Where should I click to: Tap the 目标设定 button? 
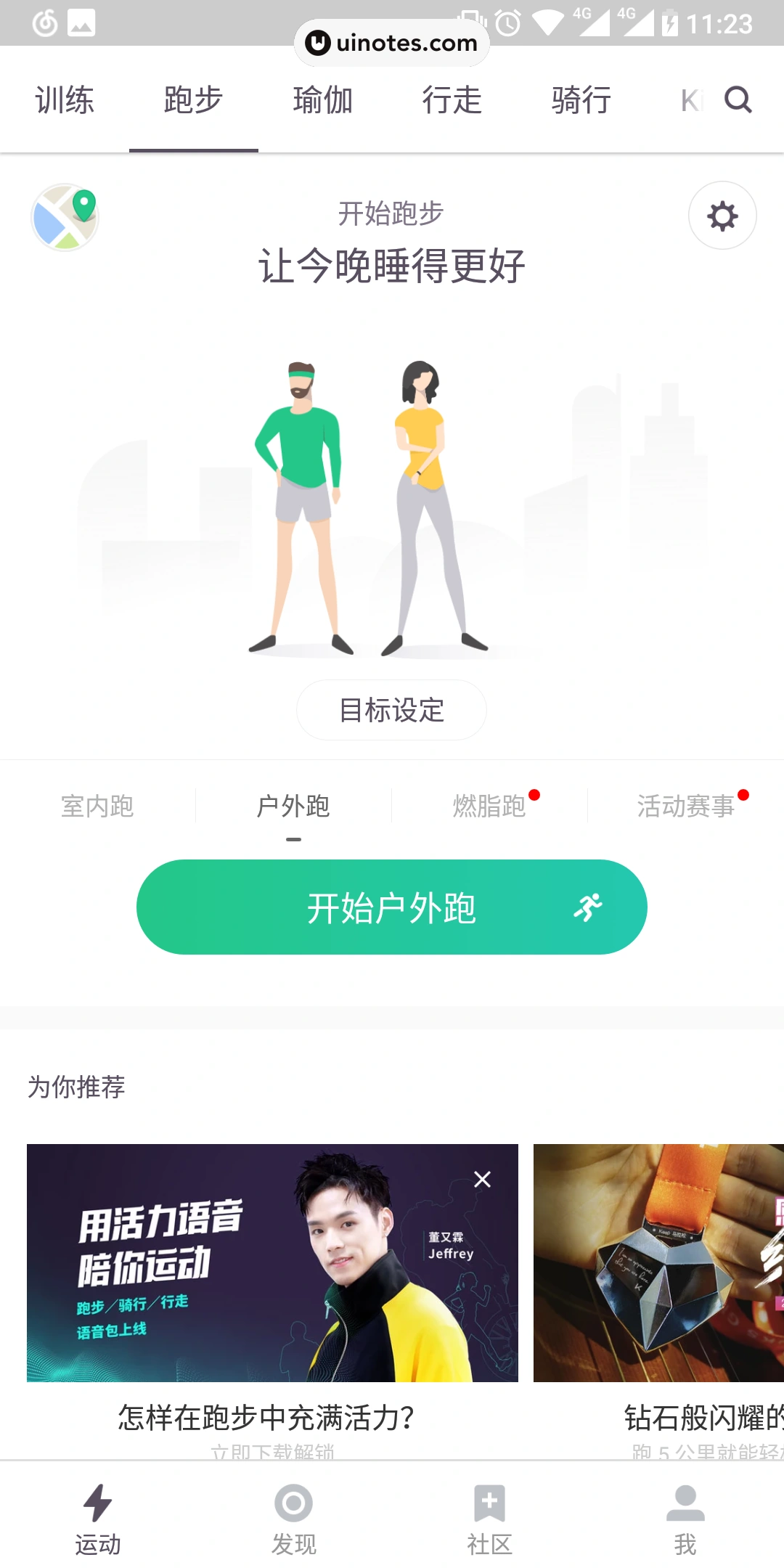pos(391,710)
